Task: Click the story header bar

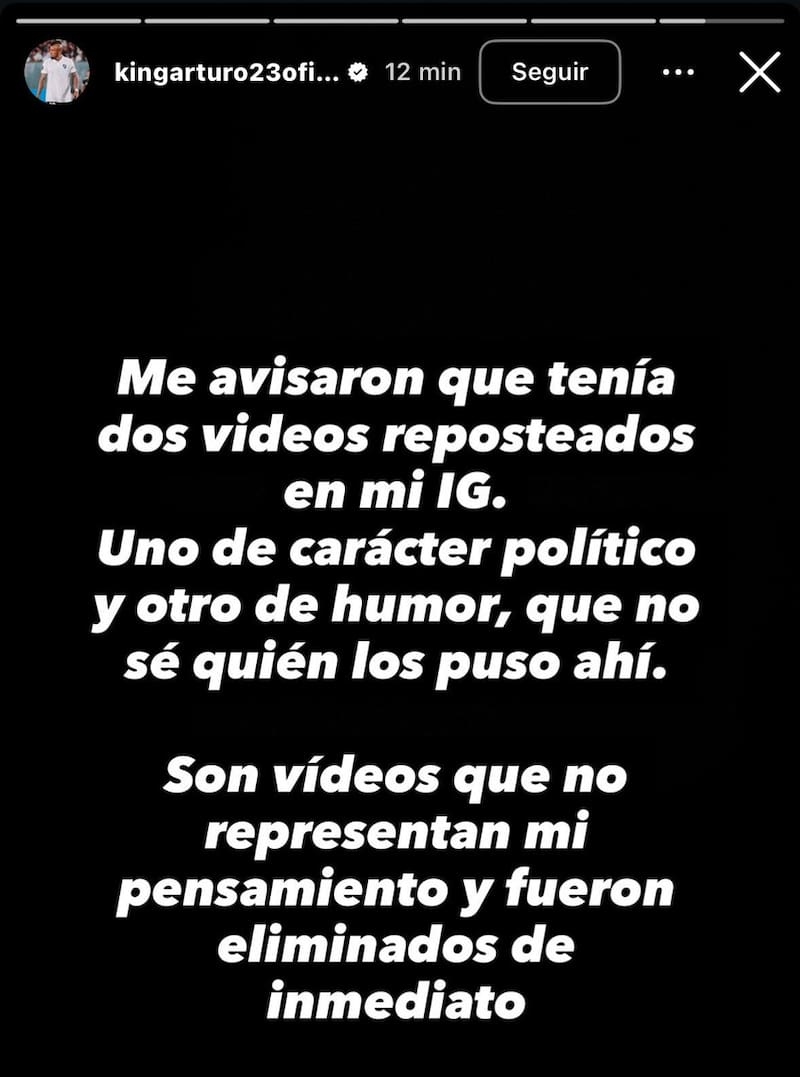Action: [x=400, y=71]
